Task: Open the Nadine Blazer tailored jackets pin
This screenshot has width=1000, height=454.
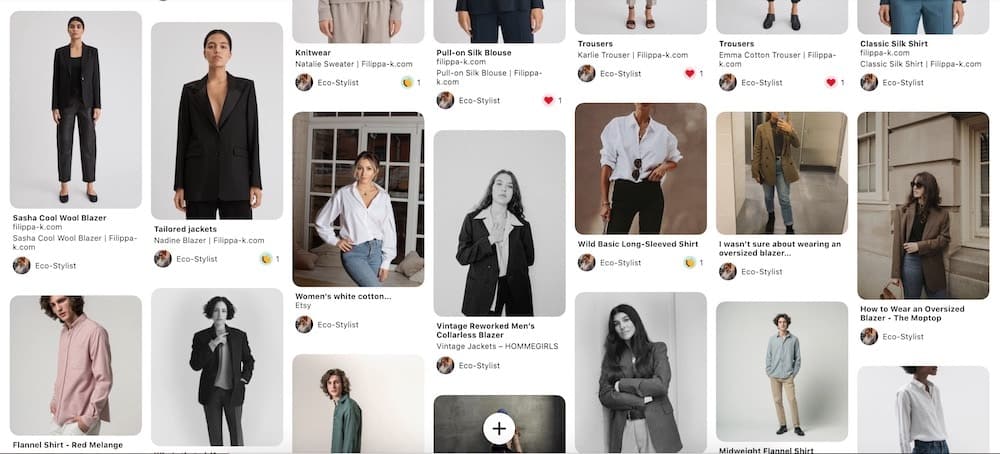Action: click(216, 121)
